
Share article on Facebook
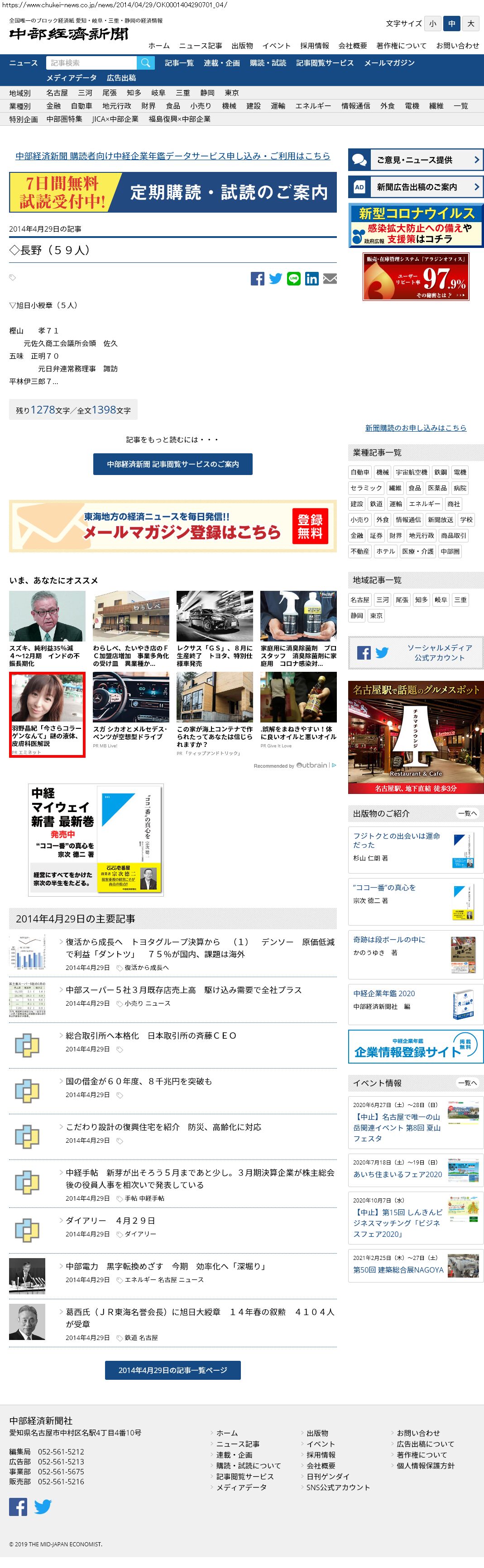click(258, 279)
